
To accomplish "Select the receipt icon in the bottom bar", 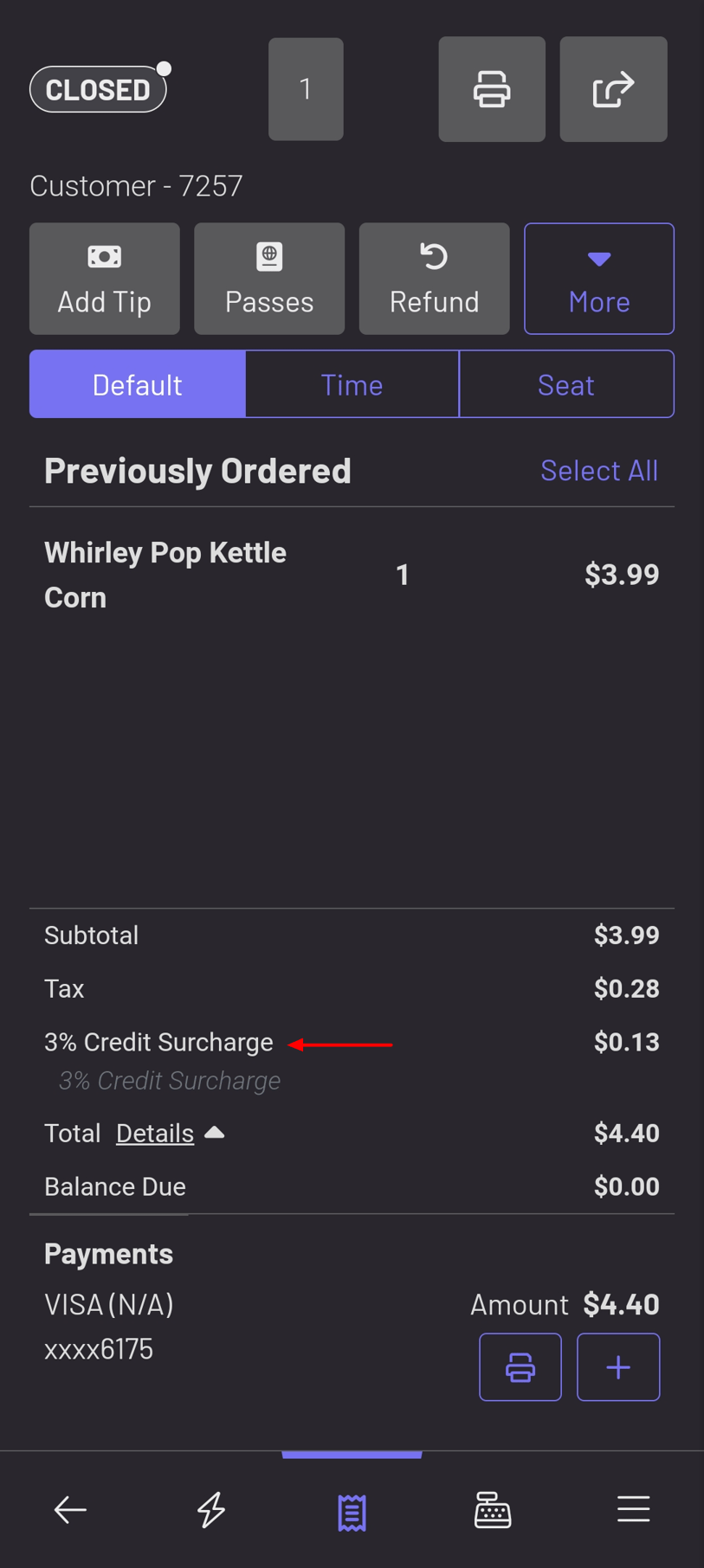I will [352, 1509].
